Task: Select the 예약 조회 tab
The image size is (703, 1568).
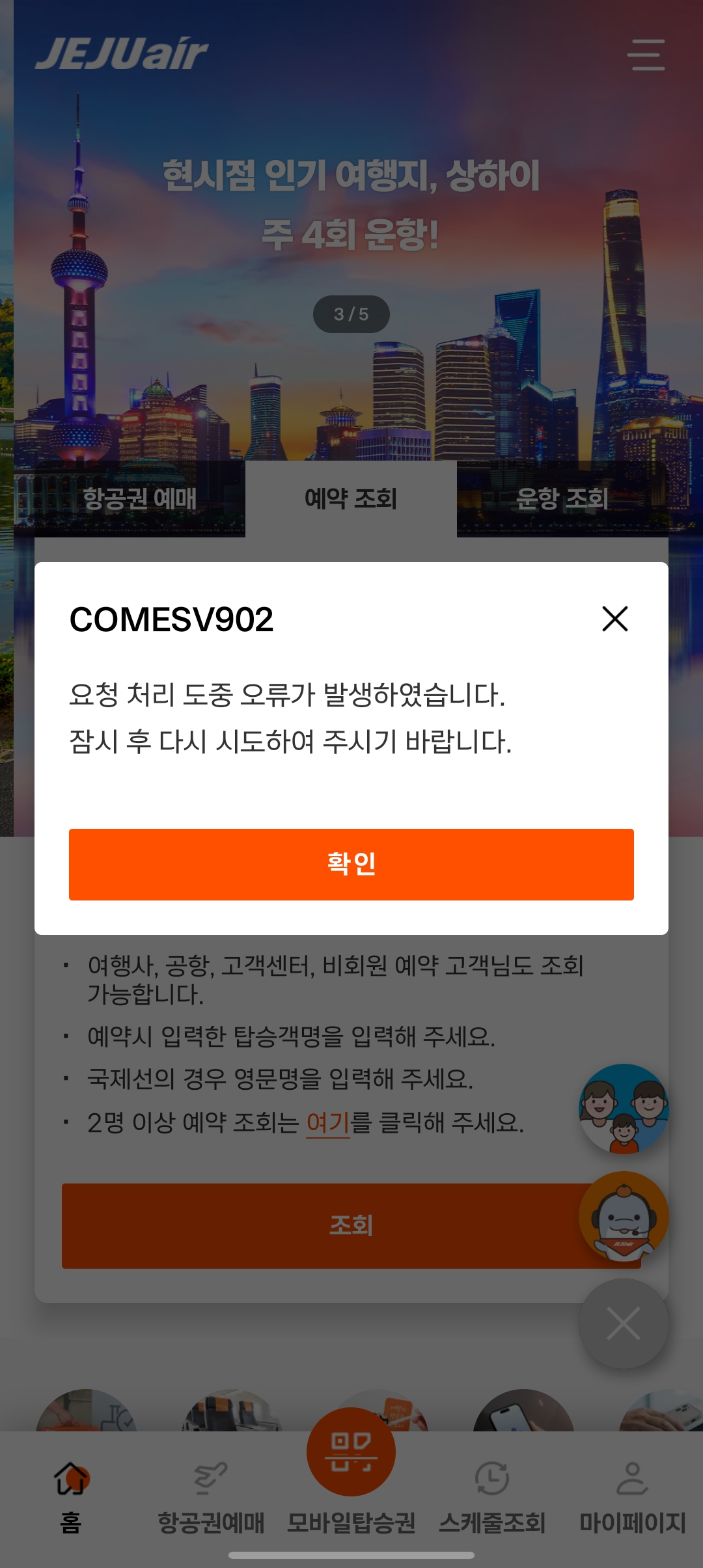Action: tap(351, 499)
